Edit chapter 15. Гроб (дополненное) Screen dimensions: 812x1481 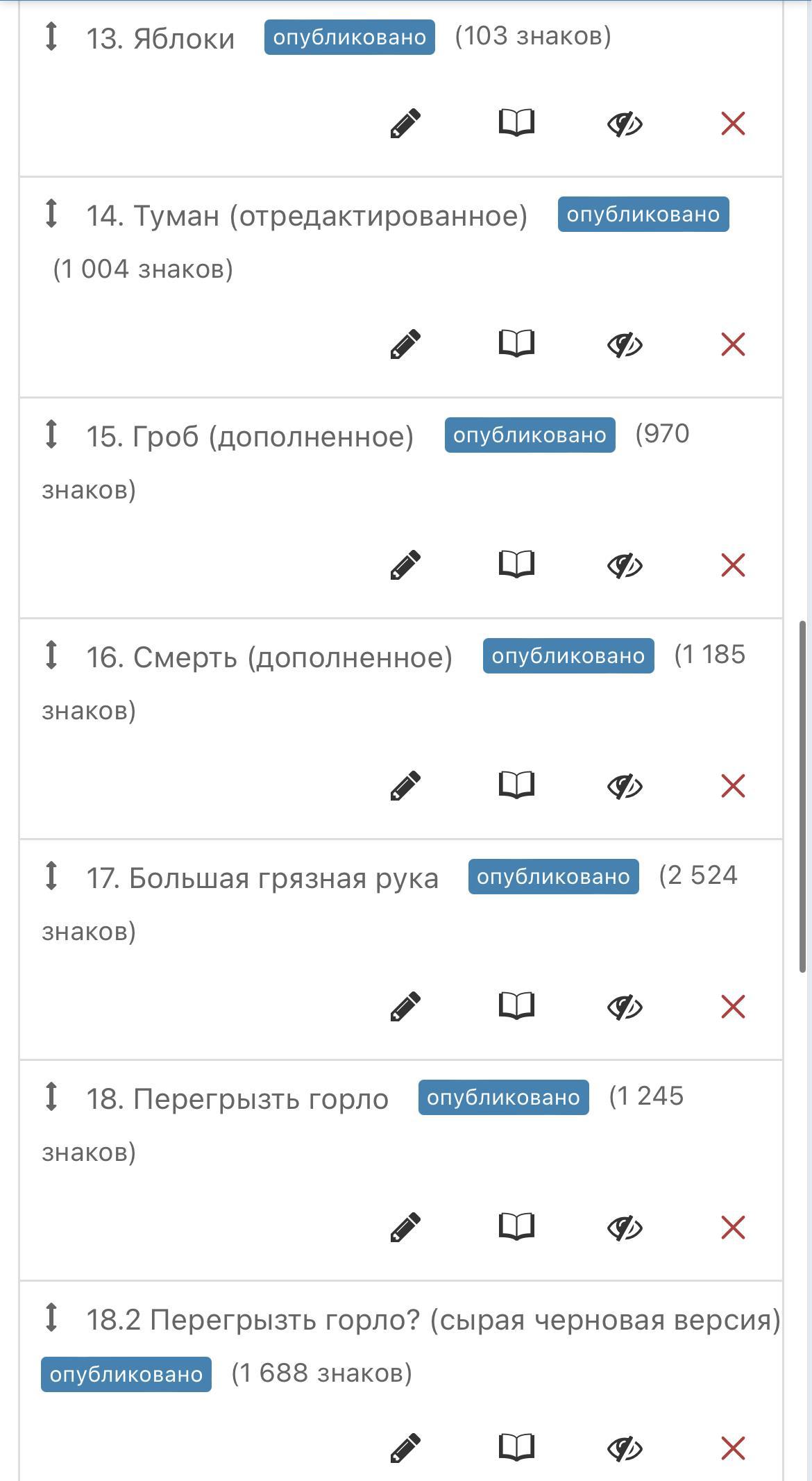405,565
